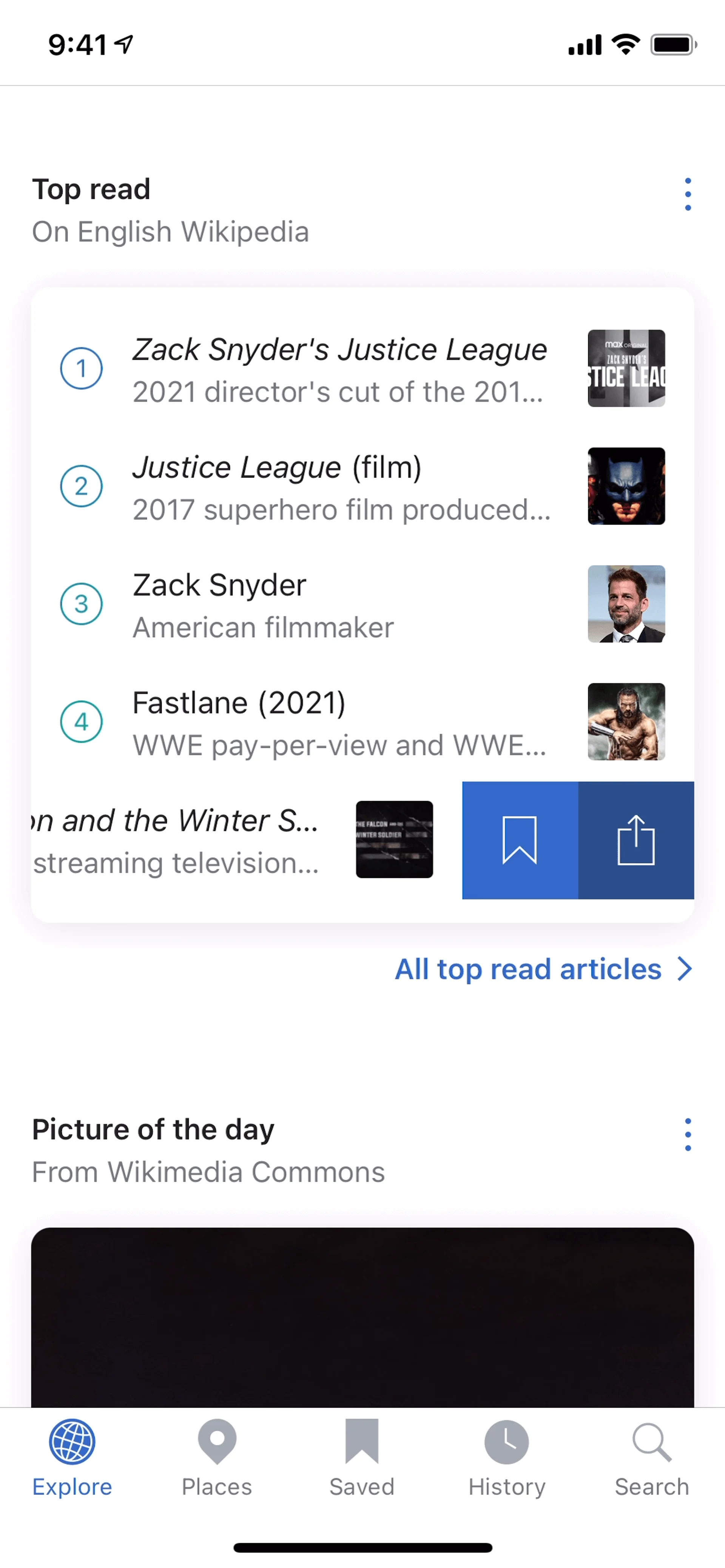Show the History tab
Viewport: 725px width, 1568px height.
click(506, 1459)
